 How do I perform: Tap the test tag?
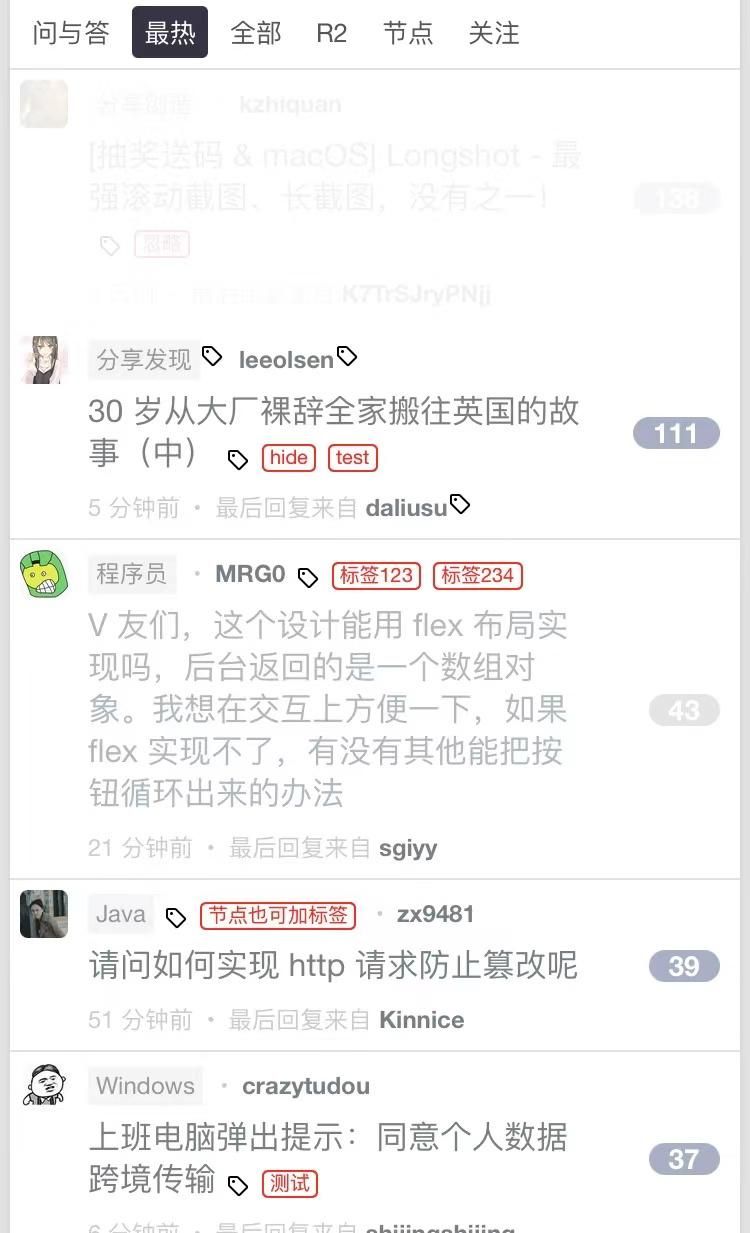(x=352, y=458)
